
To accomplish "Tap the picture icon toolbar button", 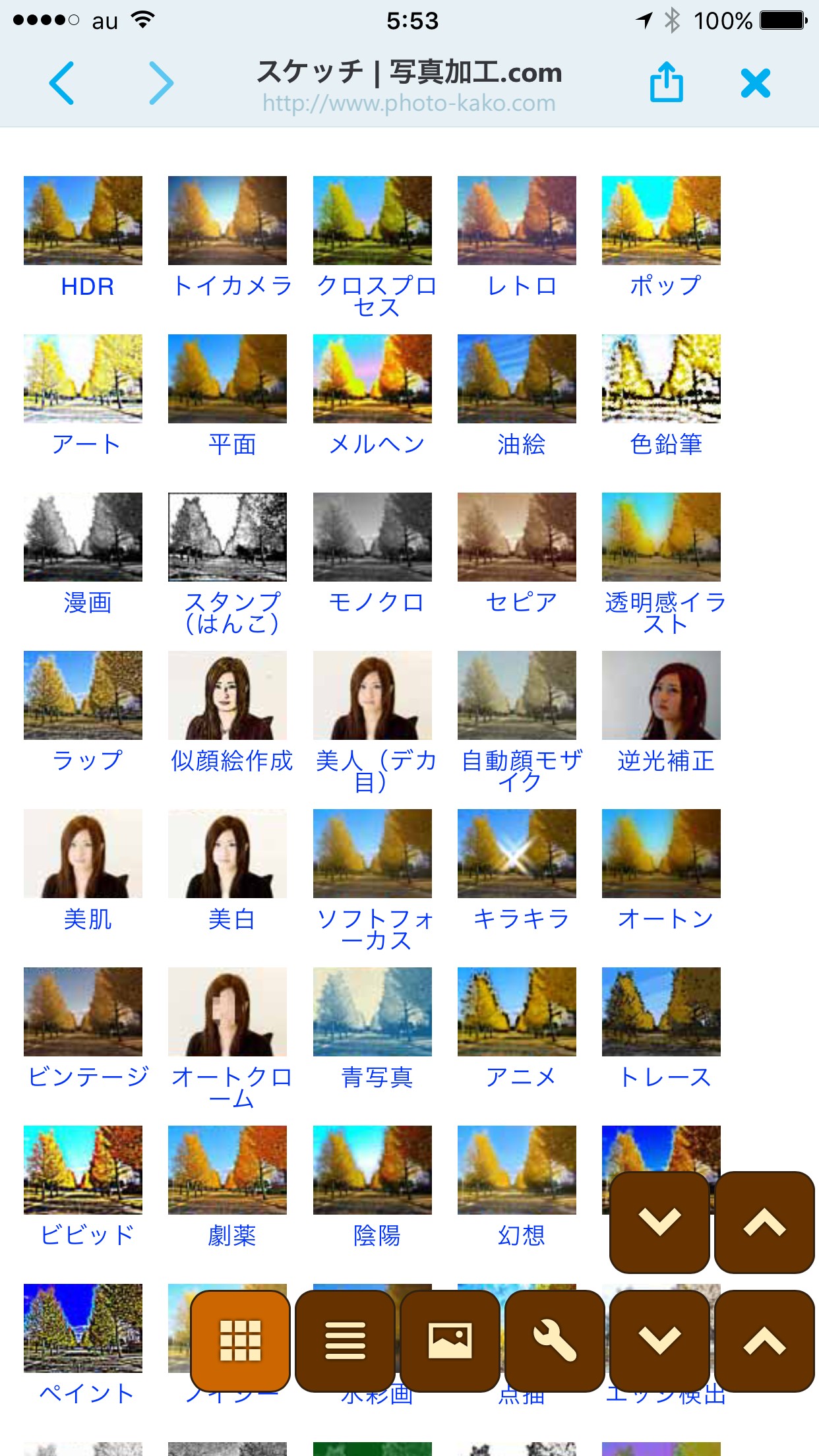I will (450, 1341).
